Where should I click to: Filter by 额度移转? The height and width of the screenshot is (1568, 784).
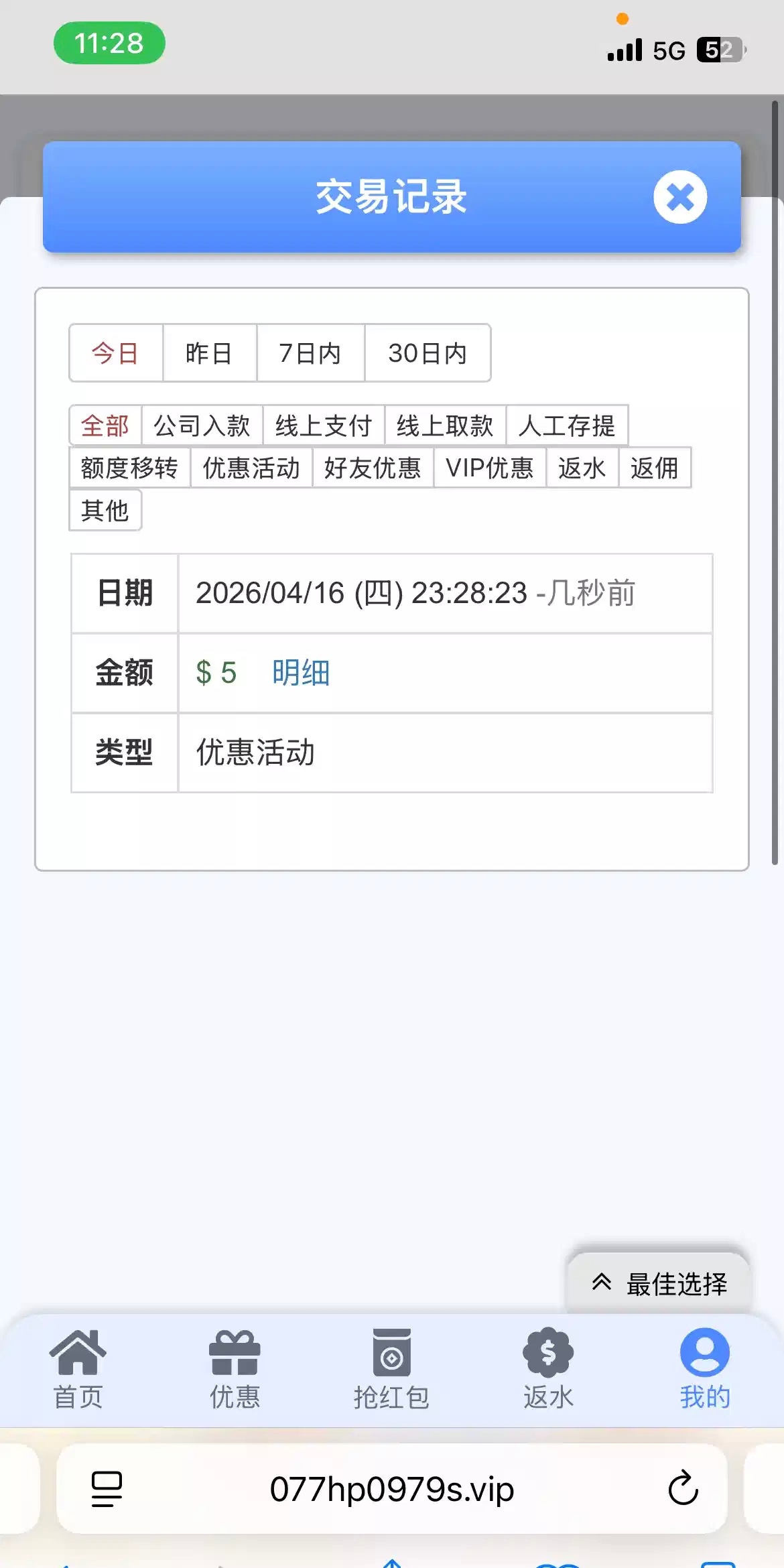[129, 468]
